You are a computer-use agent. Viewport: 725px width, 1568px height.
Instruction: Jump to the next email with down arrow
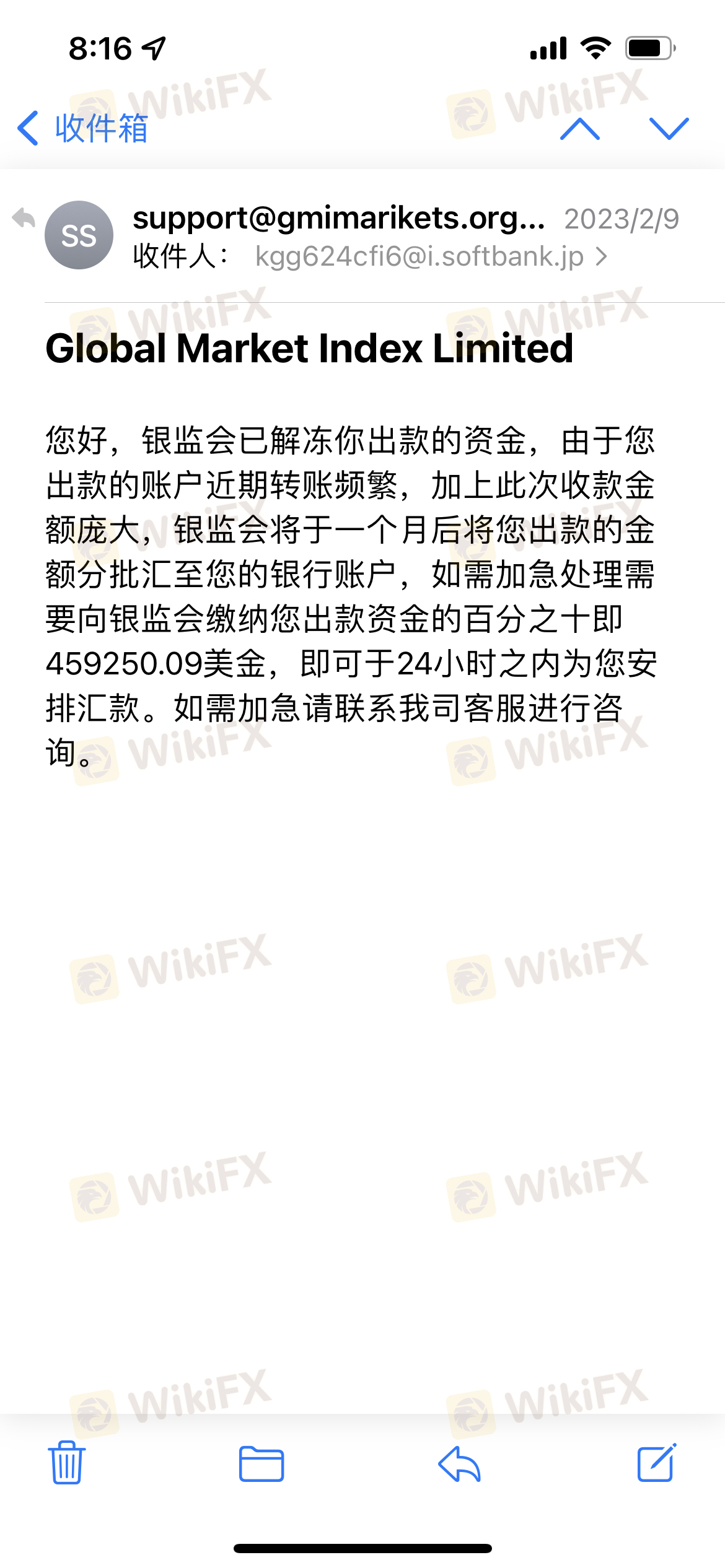(669, 129)
